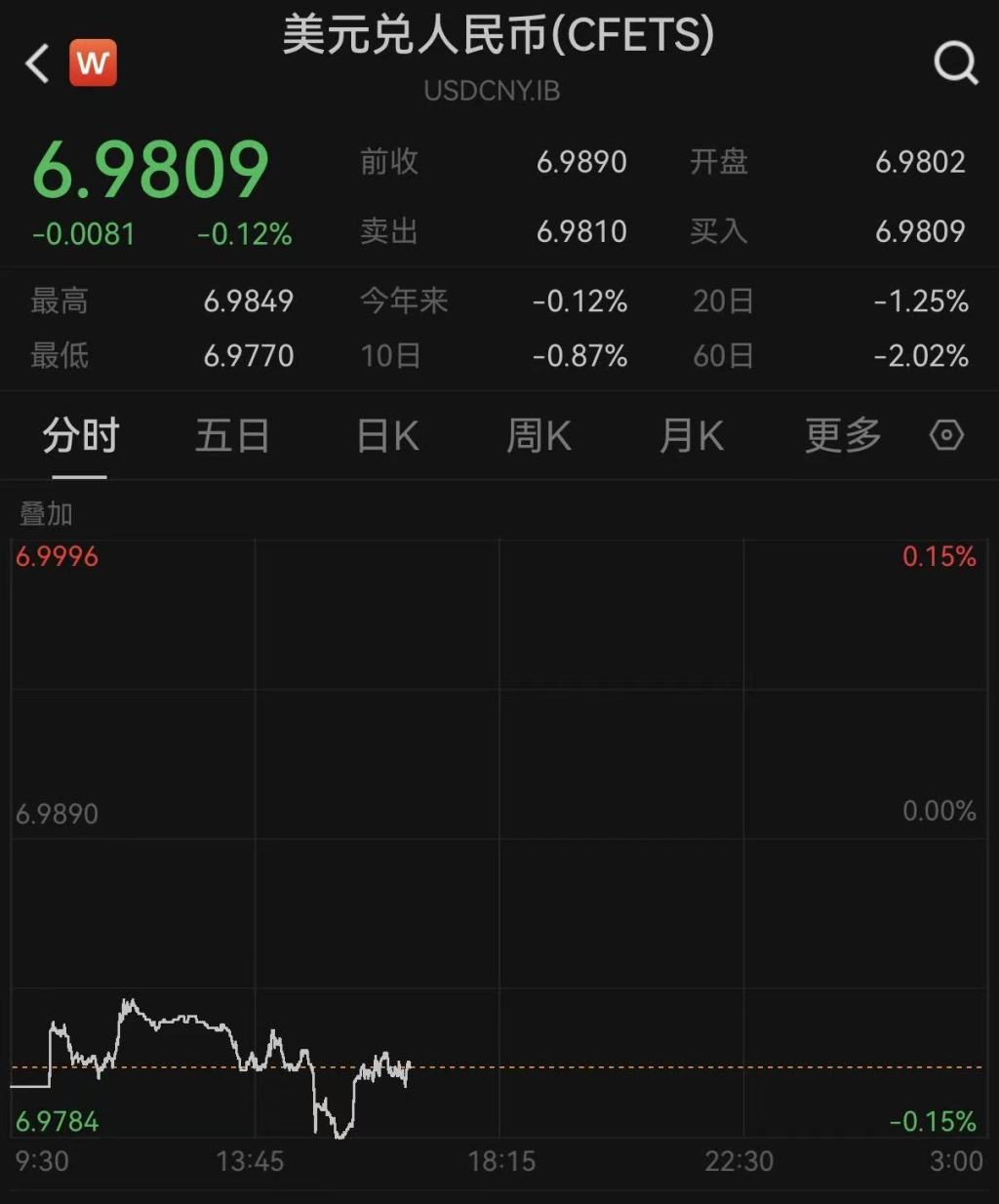Tap the back arrow to go back
Viewport: 999px width, 1204px height.
(36, 62)
